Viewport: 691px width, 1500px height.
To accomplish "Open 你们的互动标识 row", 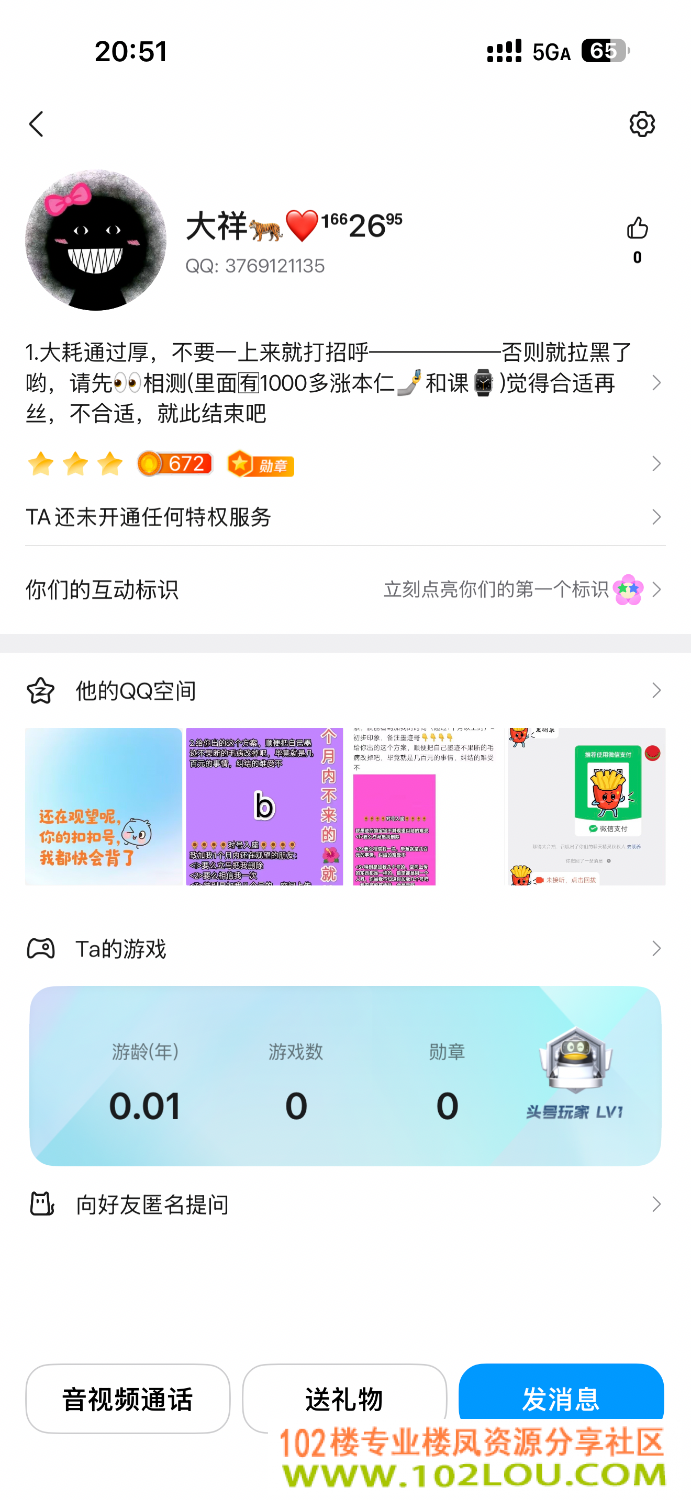I will click(345, 589).
